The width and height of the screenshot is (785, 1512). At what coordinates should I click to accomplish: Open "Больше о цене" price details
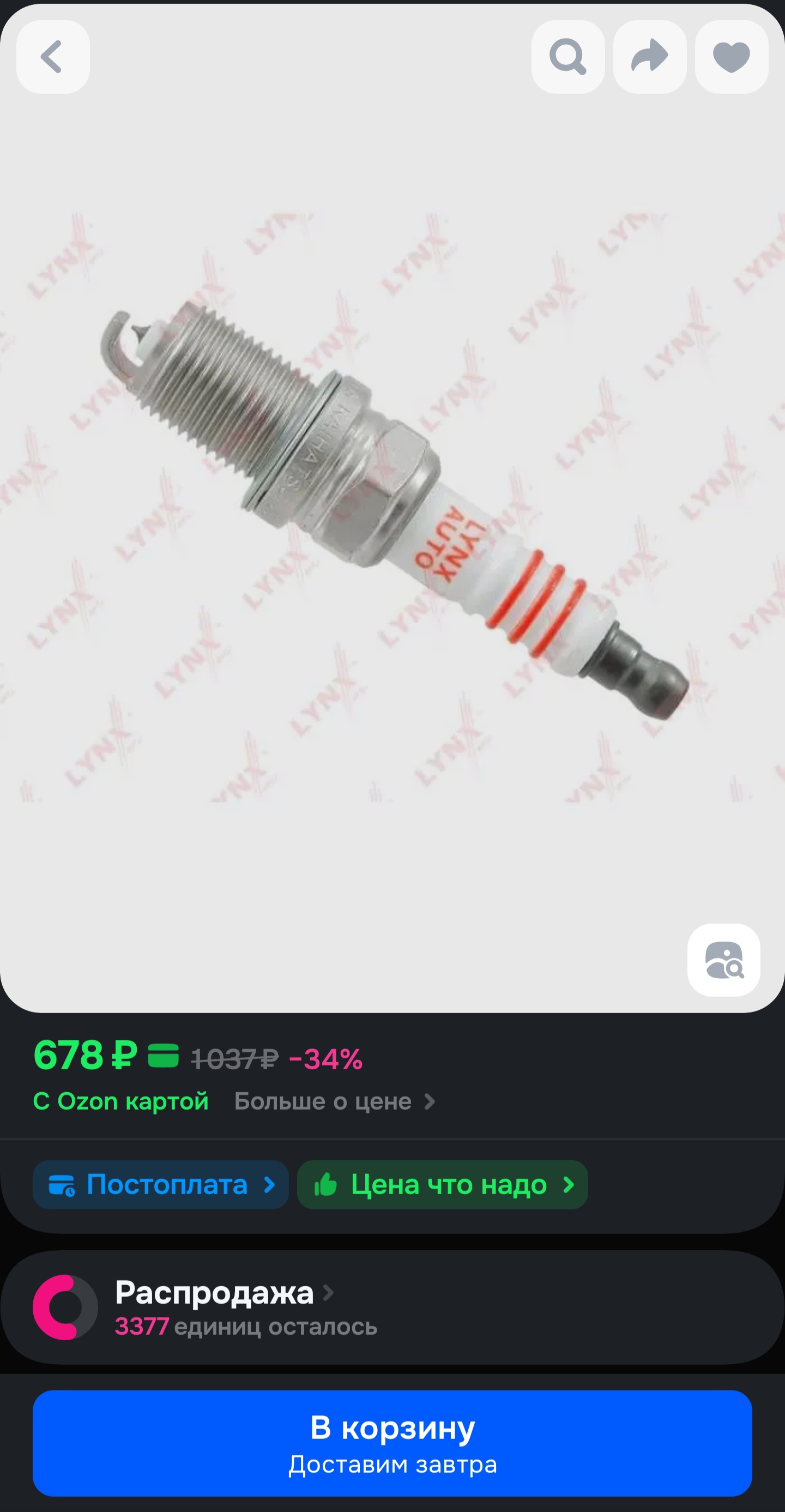[x=334, y=1102]
